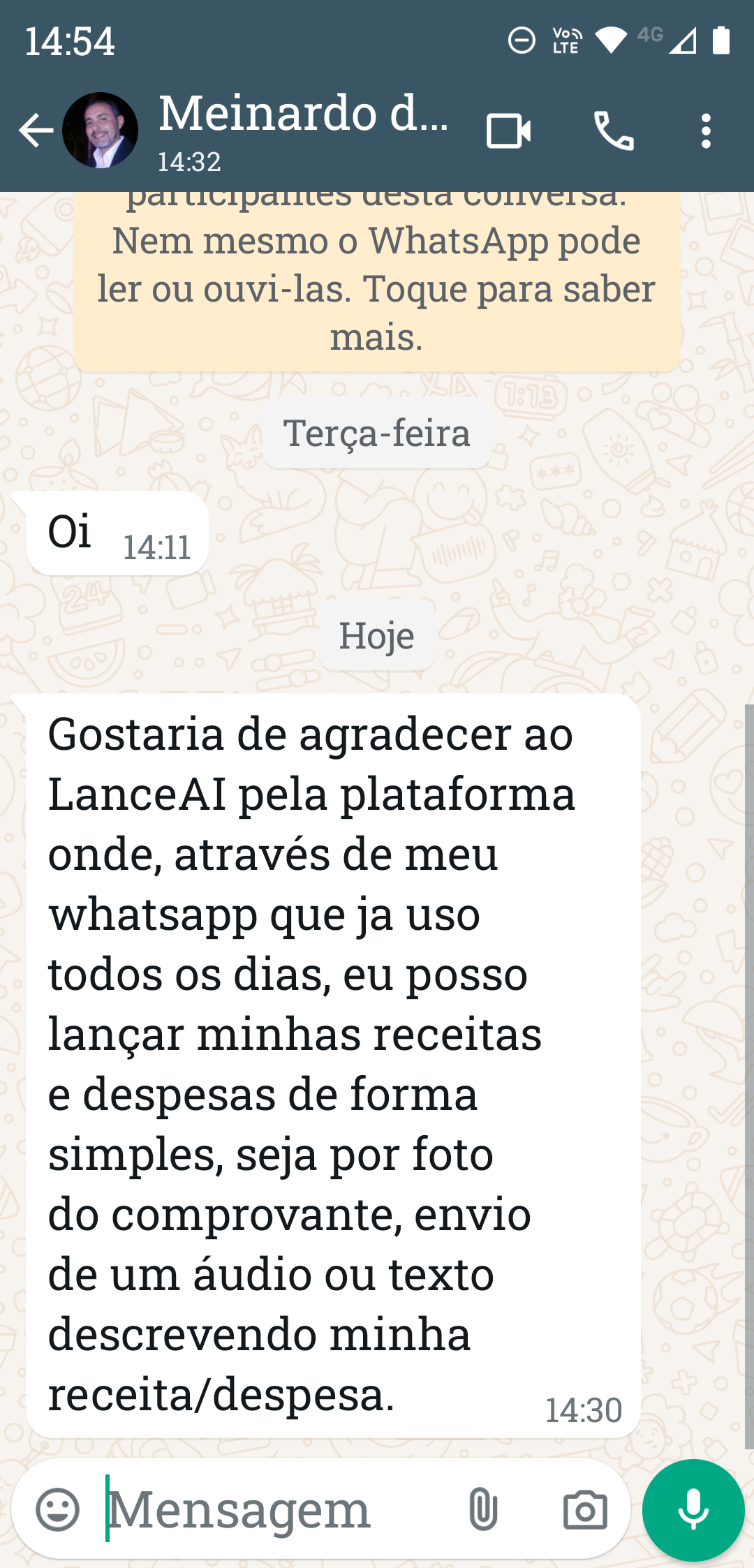Open the overflow menu
The image size is (754, 1568).
[706, 131]
